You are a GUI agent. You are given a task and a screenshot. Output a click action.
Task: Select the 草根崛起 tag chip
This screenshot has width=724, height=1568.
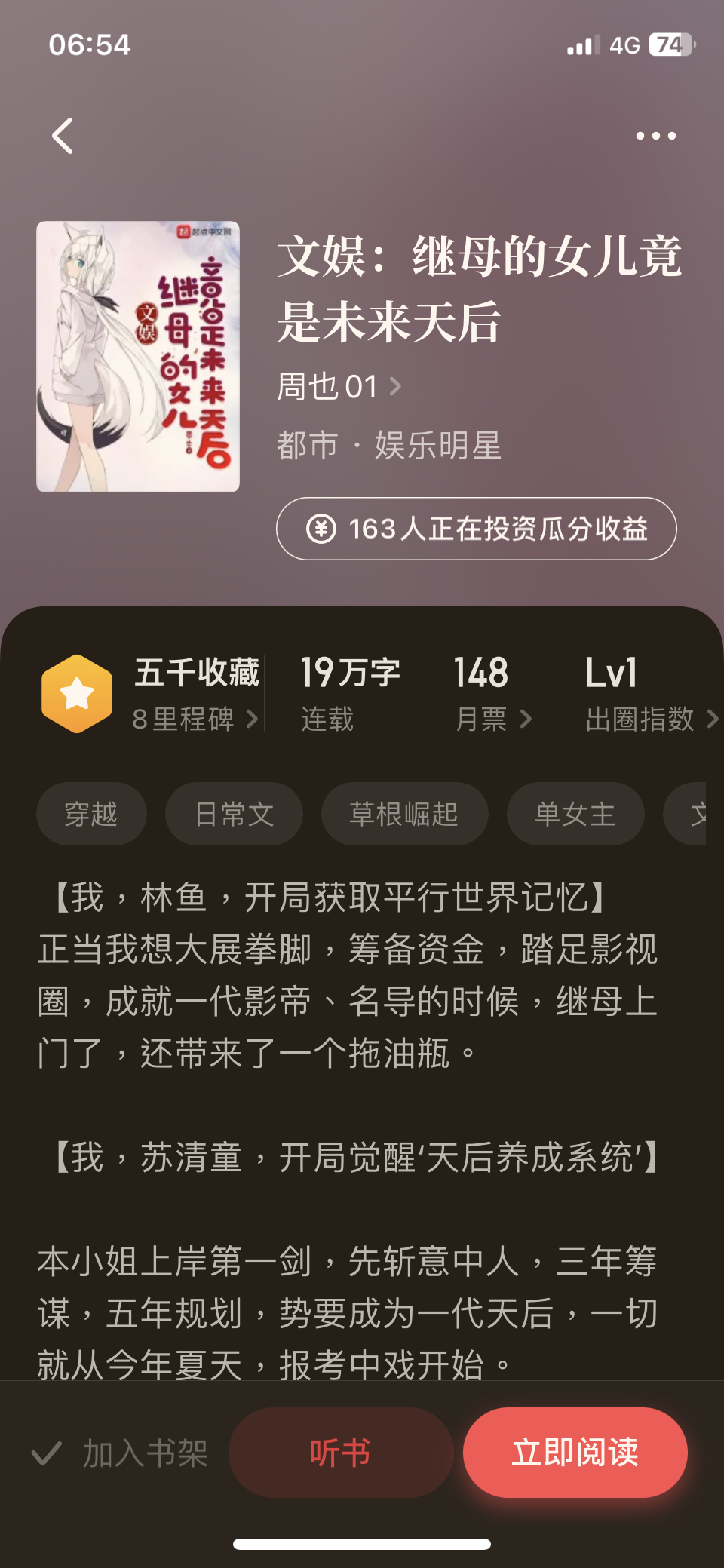[x=404, y=814]
